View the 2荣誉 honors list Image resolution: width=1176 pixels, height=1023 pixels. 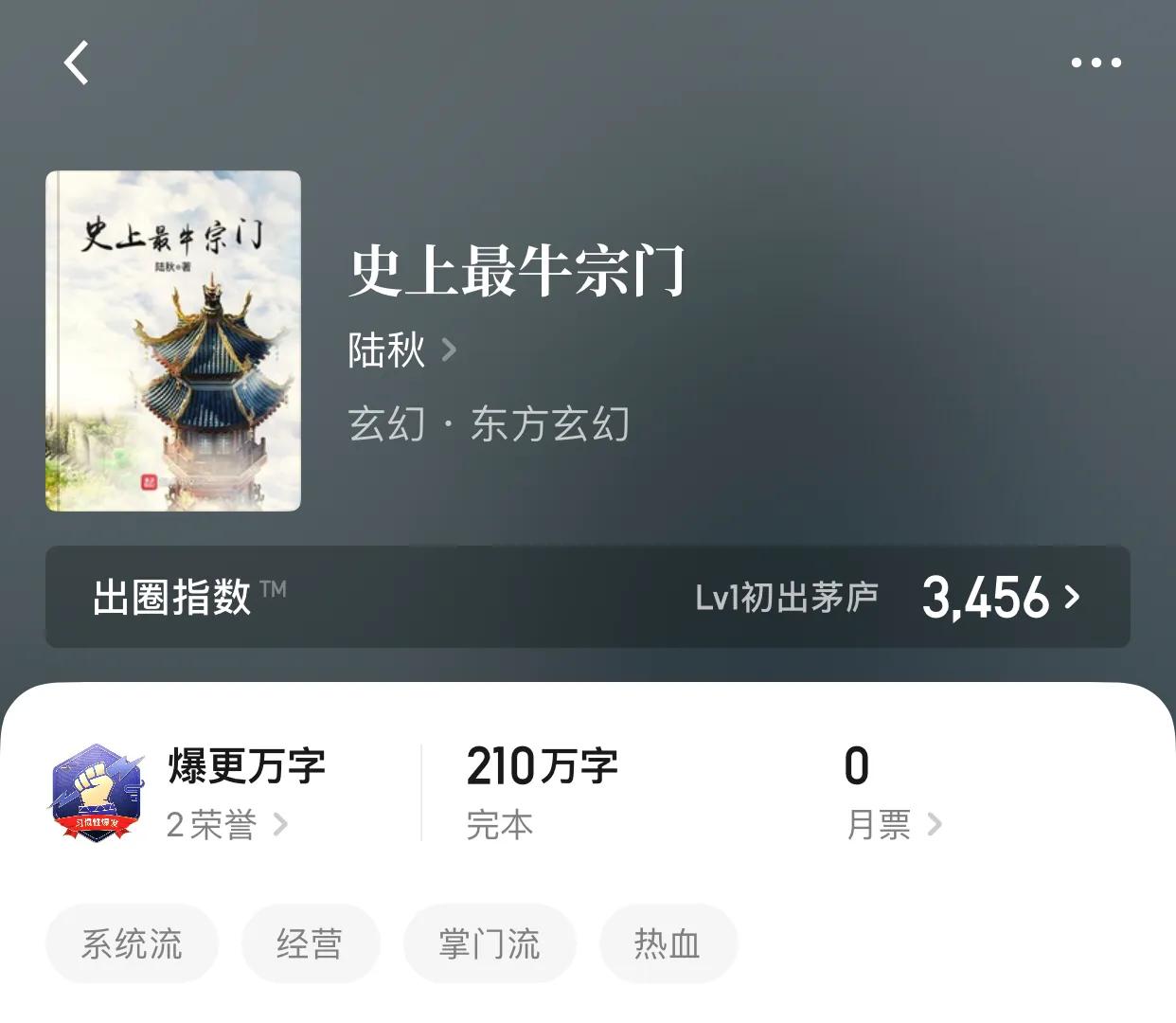tap(226, 825)
